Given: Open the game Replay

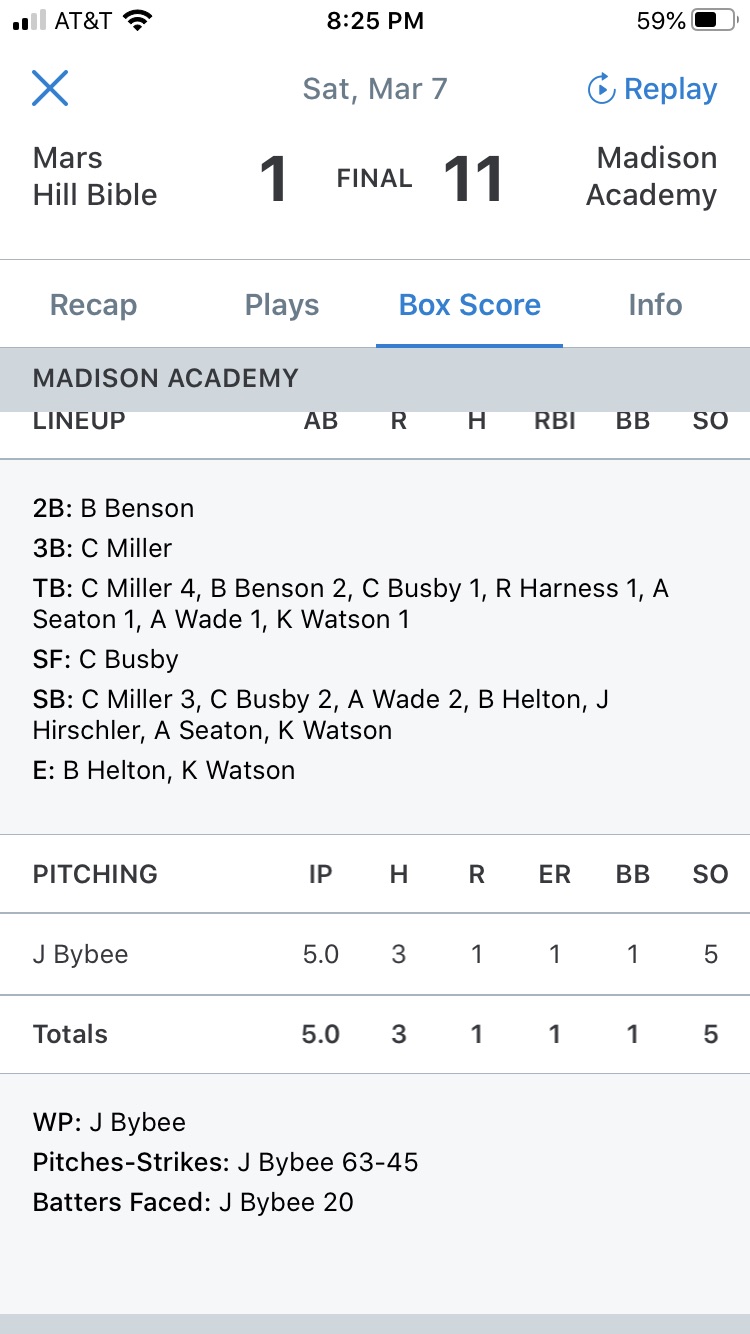Looking at the screenshot, I should (652, 89).
